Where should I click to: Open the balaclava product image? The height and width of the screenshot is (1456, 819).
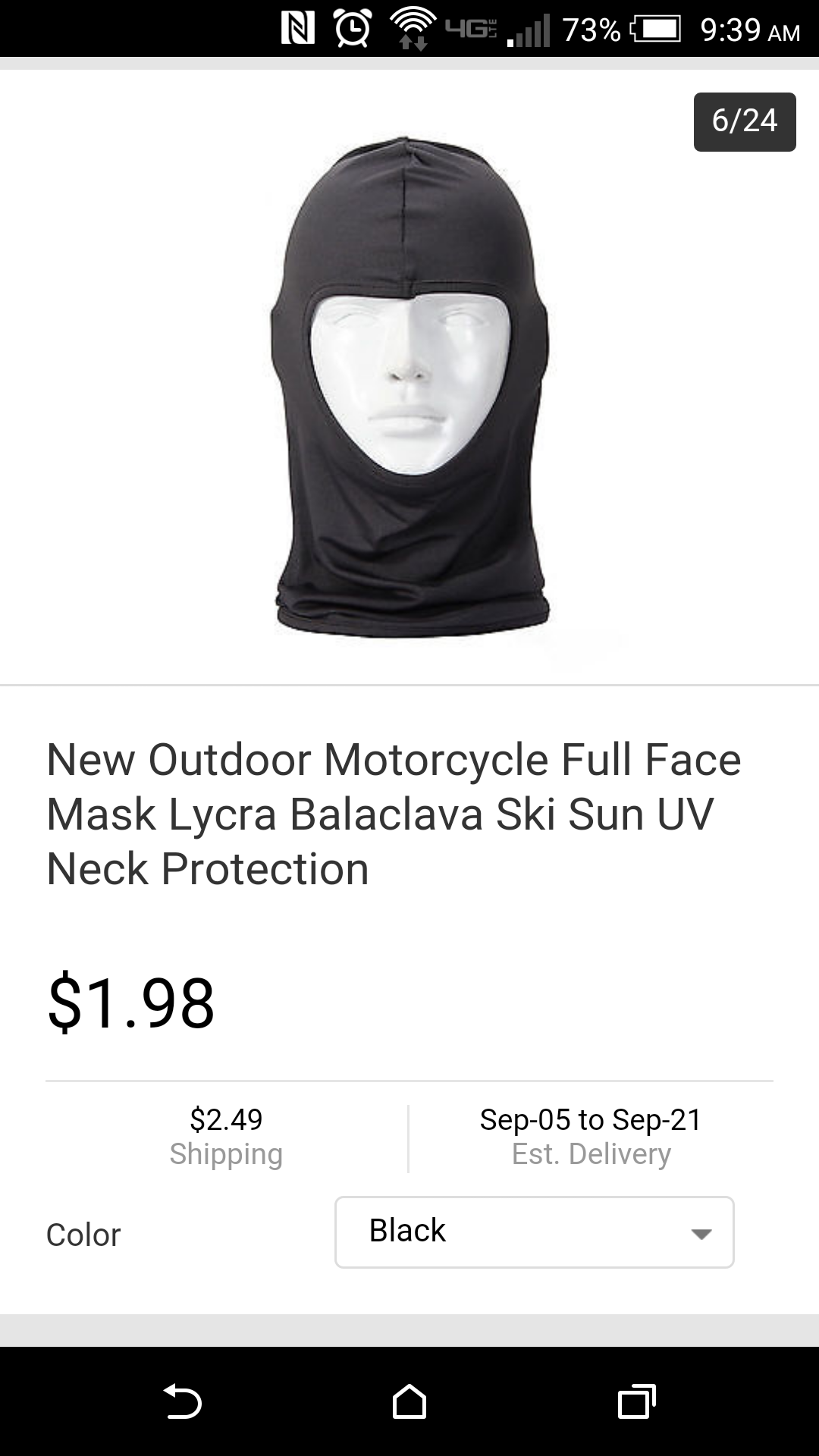[x=409, y=387]
